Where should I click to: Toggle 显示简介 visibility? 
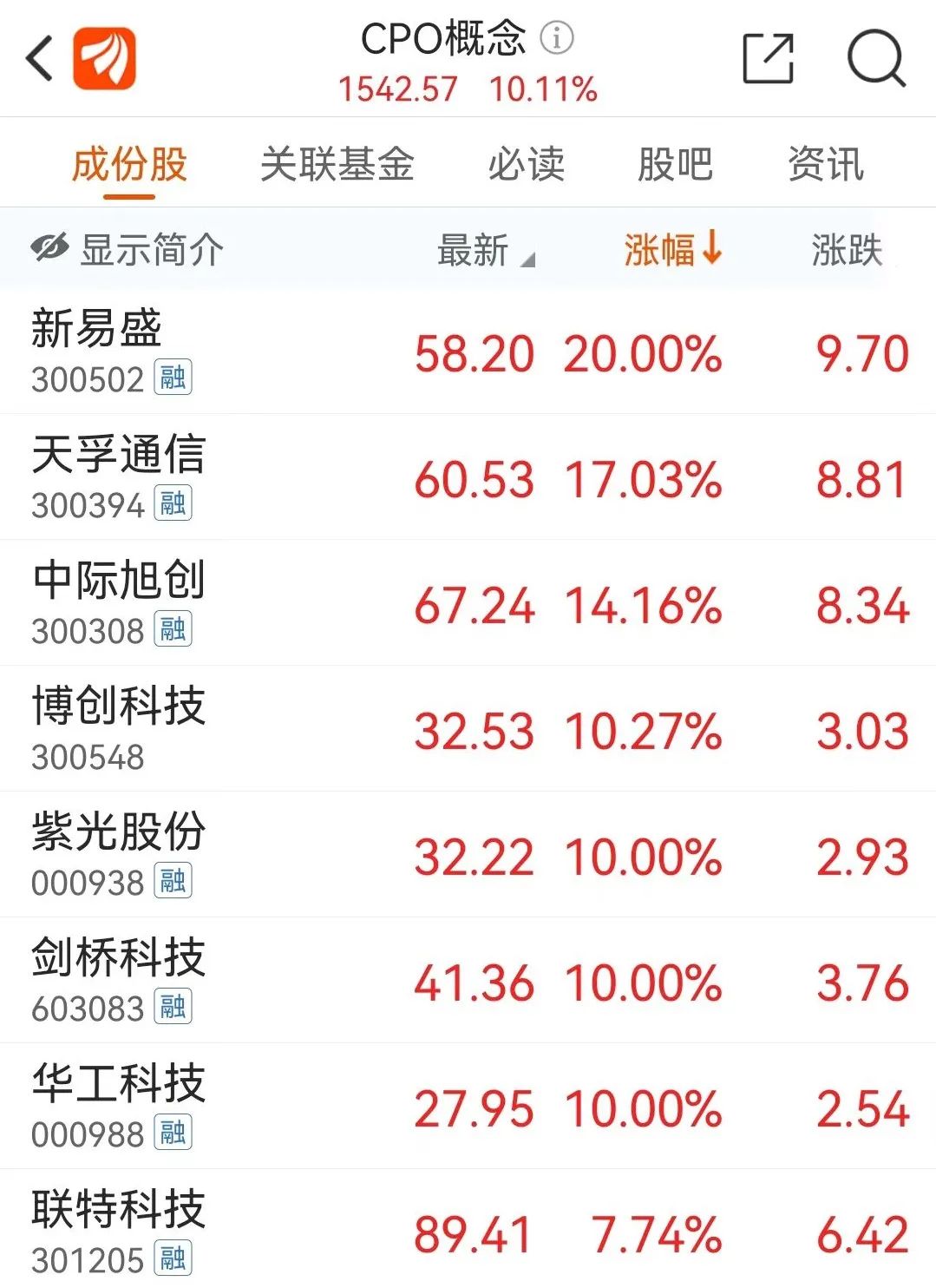click(127, 250)
